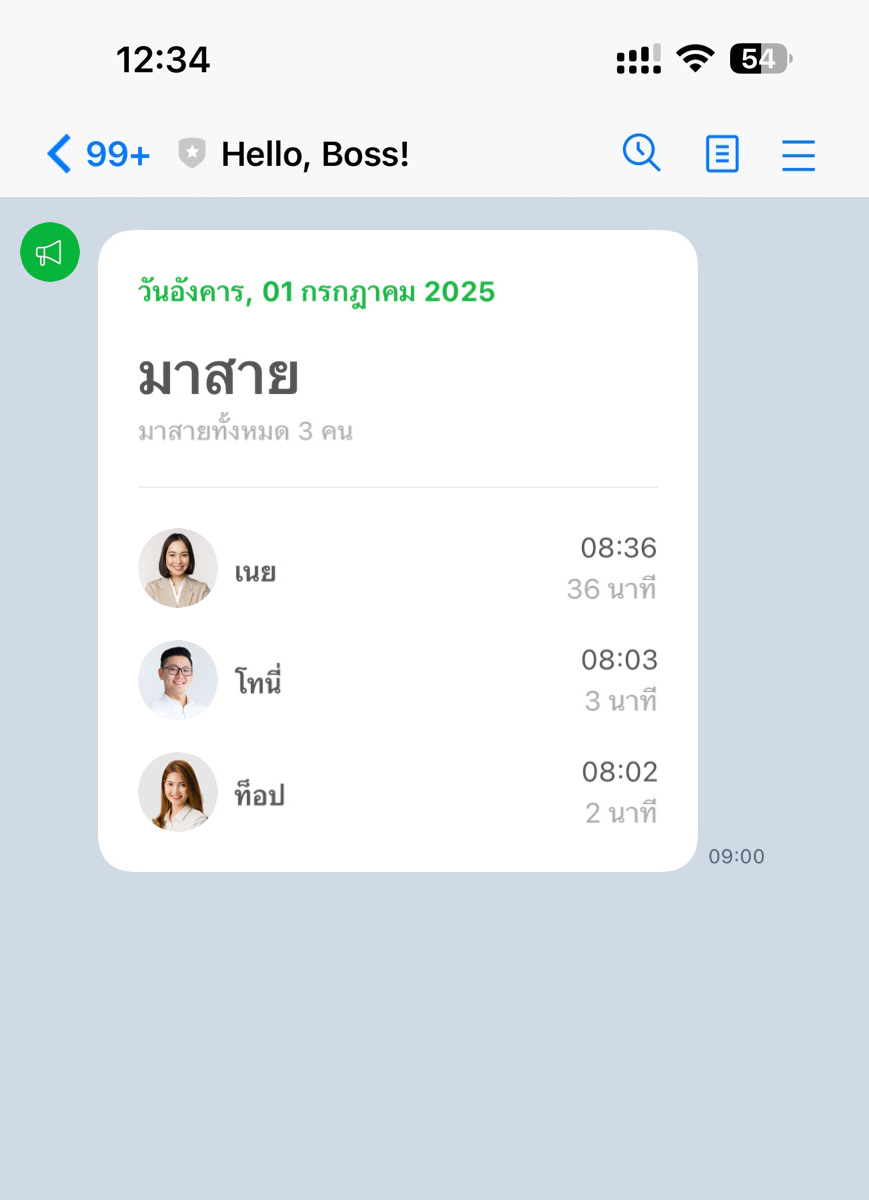Viewport: 869px width, 1200px height.
Task: Select เนย's late time entry 08:36
Action: pyautogui.click(x=620, y=548)
